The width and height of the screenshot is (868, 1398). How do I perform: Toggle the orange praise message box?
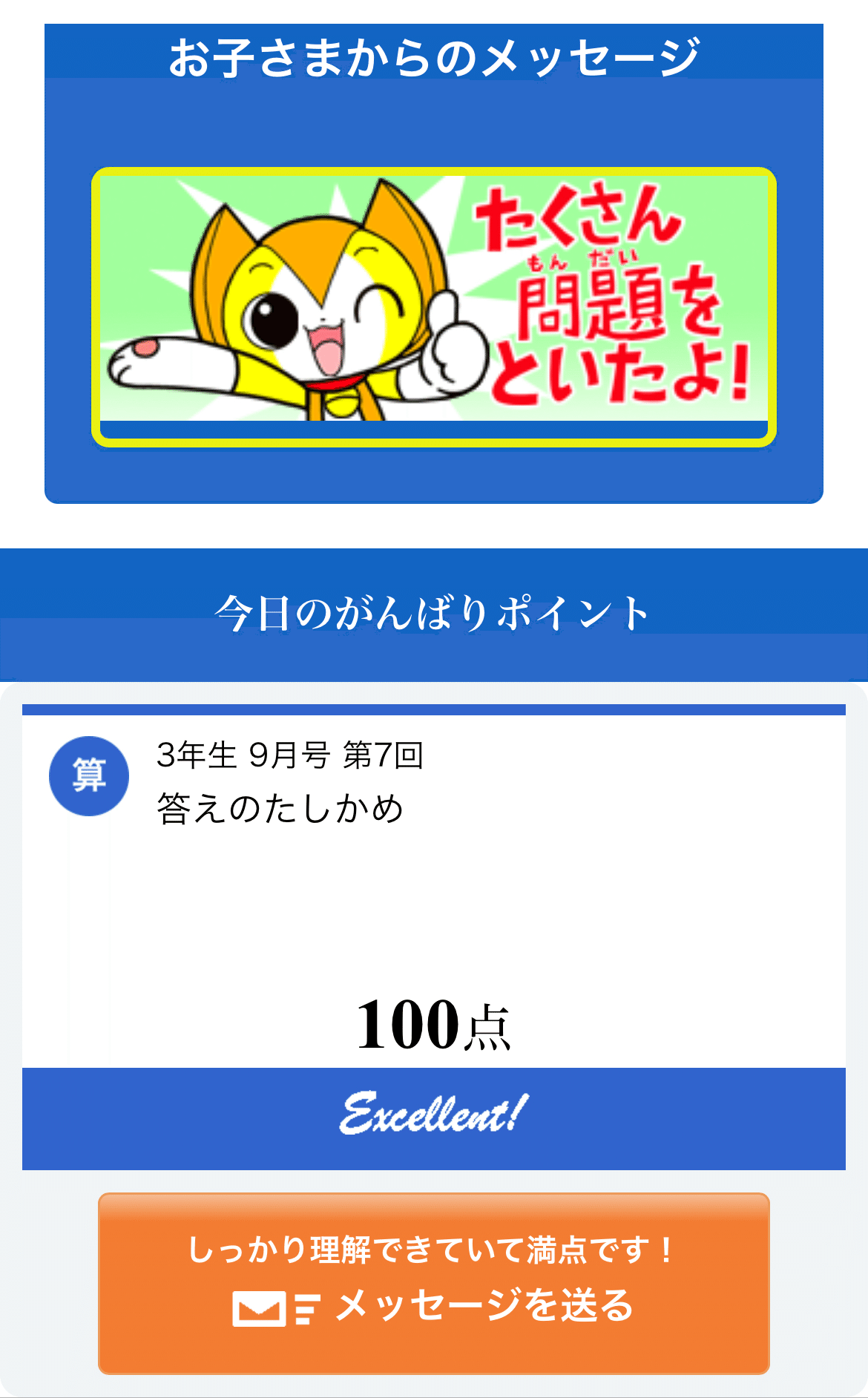point(434,1276)
